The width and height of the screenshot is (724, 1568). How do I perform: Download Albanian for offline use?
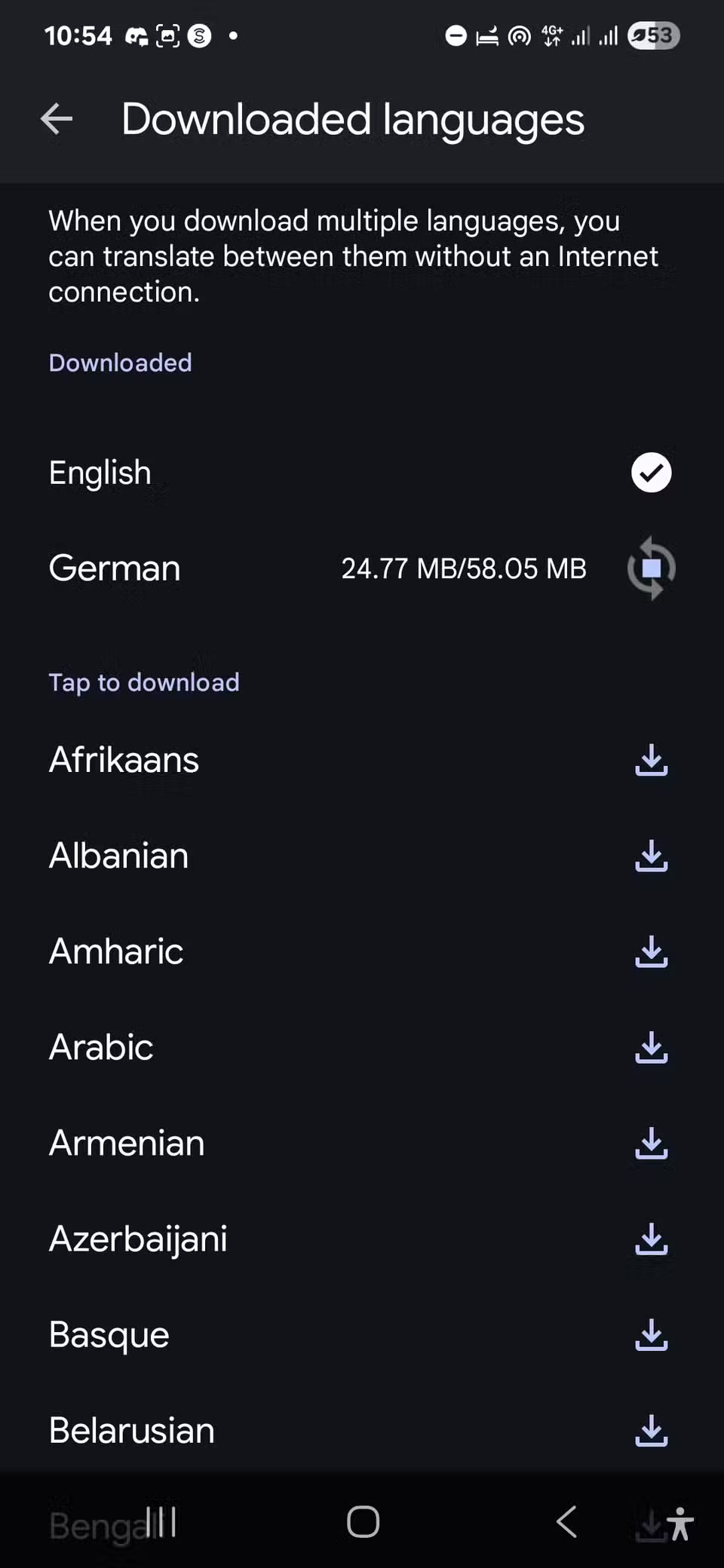(651, 856)
